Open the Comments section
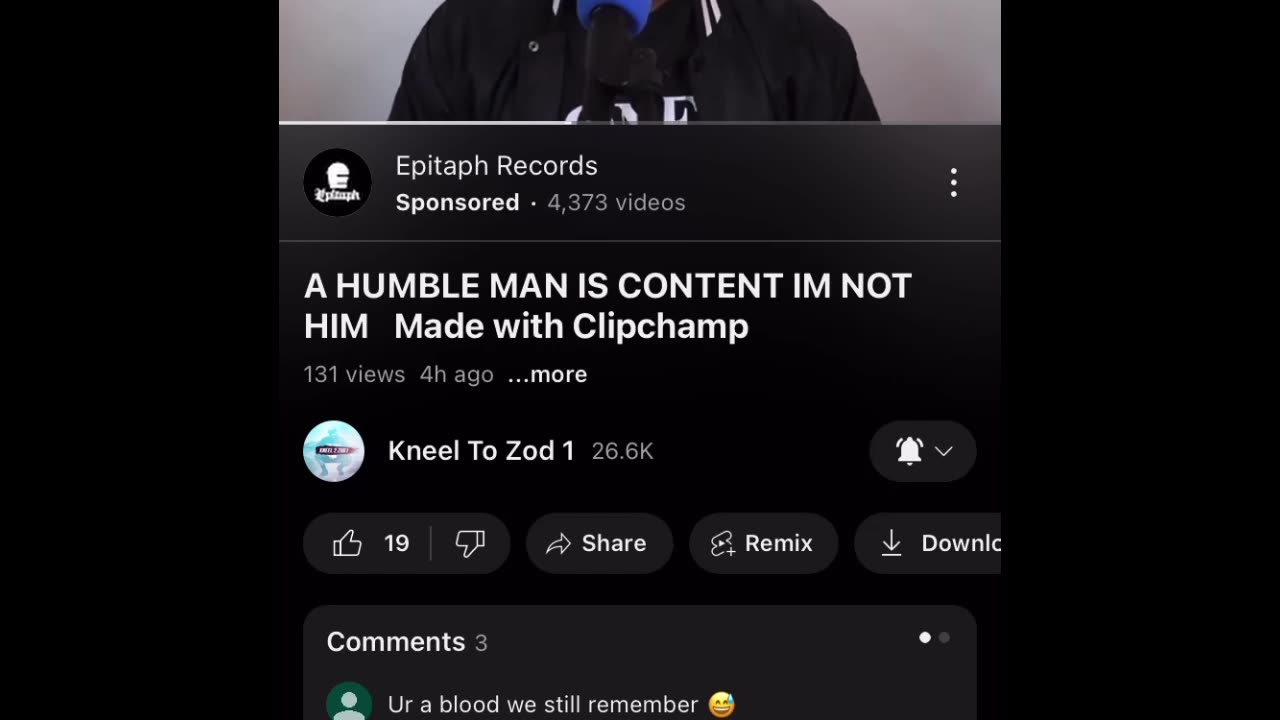 pyautogui.click(x=396, y=642)
